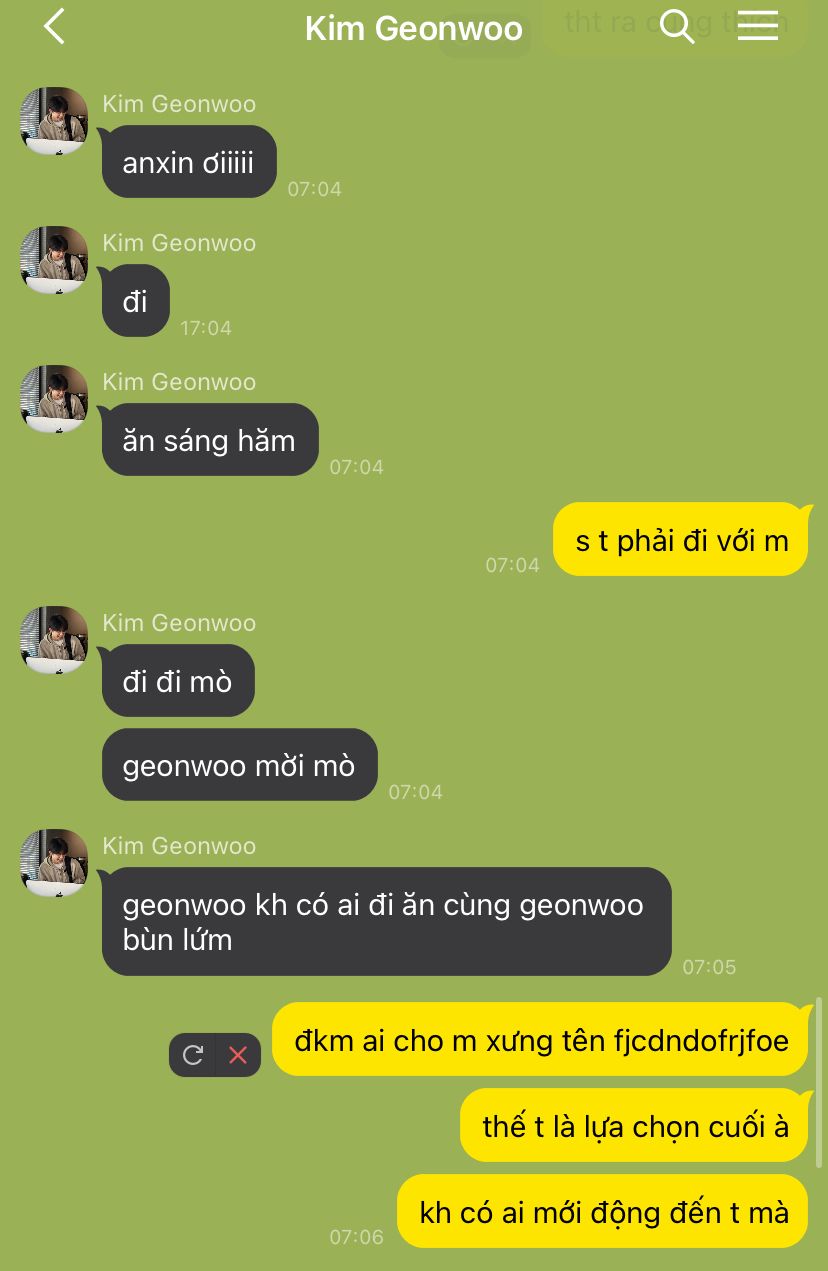View the avatar next to "ăn sáng hăm"
The width and height of the screenshot is (828, 1271).
54,399
